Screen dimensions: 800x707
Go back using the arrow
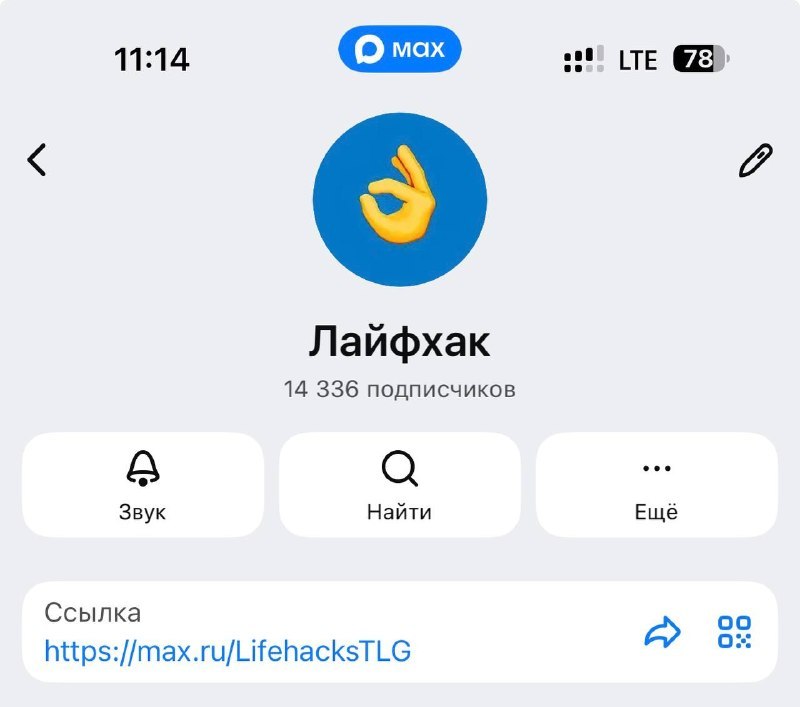tap(37, 160)
